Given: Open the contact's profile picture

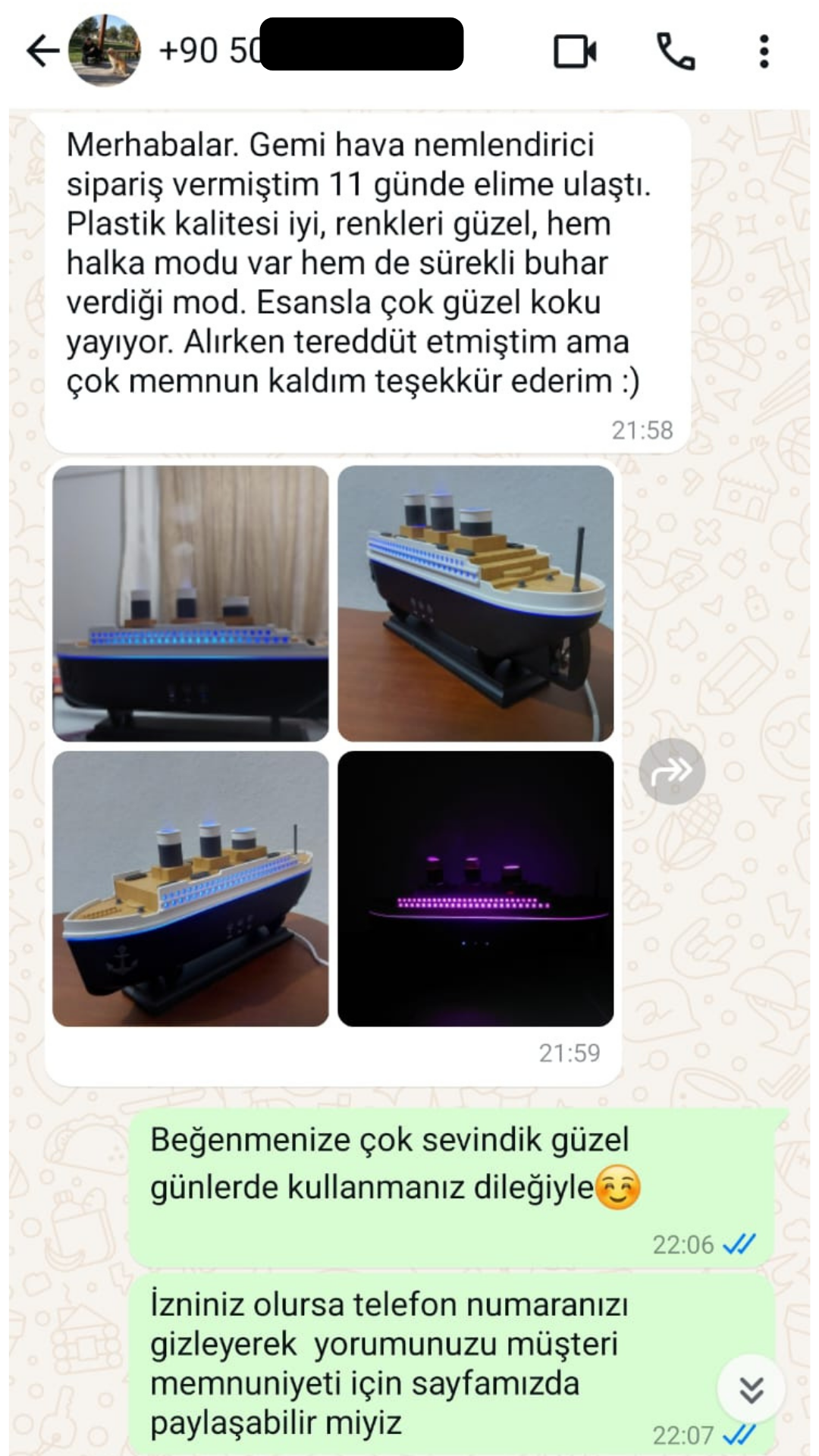Looking at the screenshot, I should pos(105,51).
